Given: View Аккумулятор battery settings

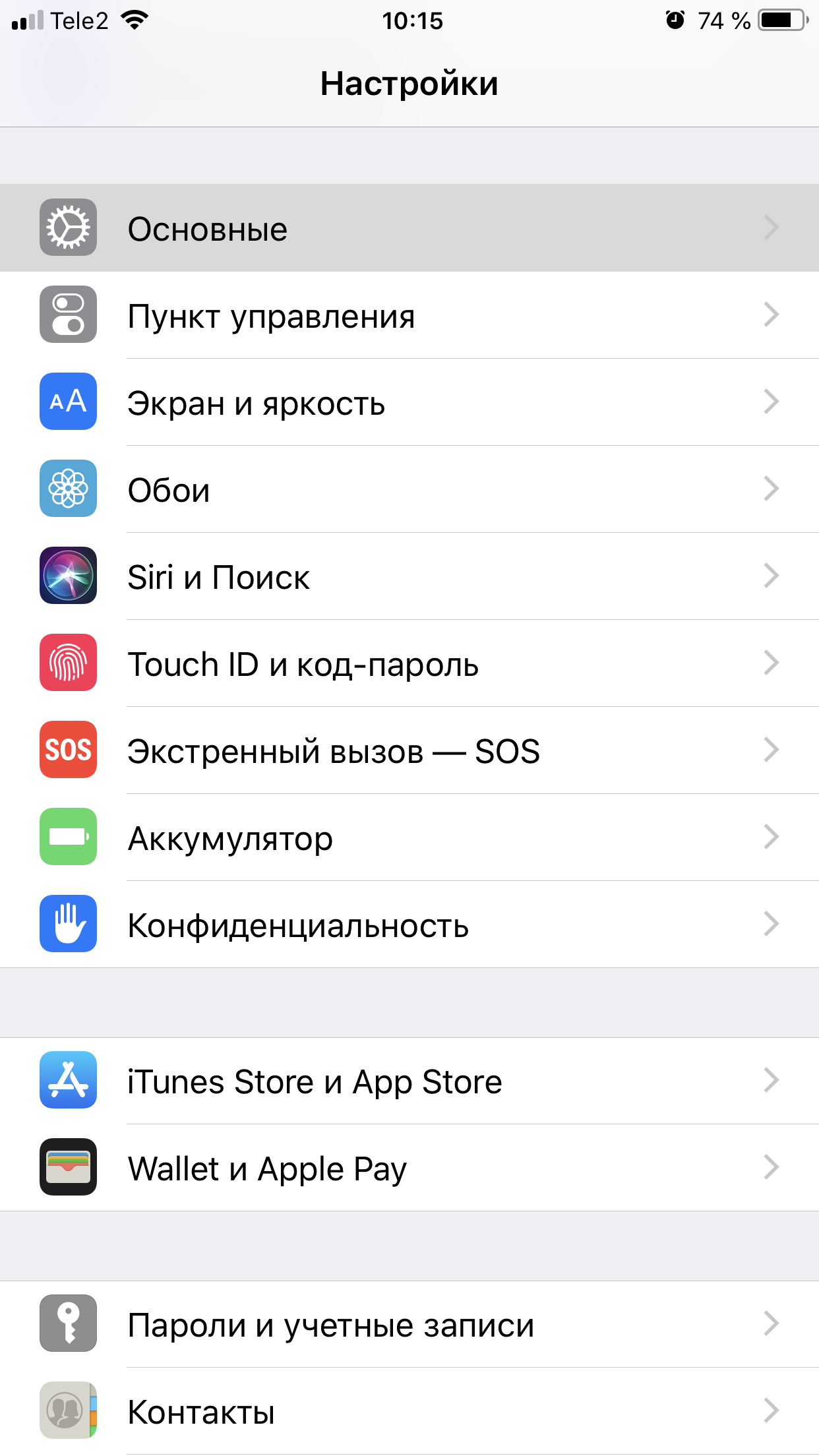Looking at the screenshot, I should [x=409, y=837].
